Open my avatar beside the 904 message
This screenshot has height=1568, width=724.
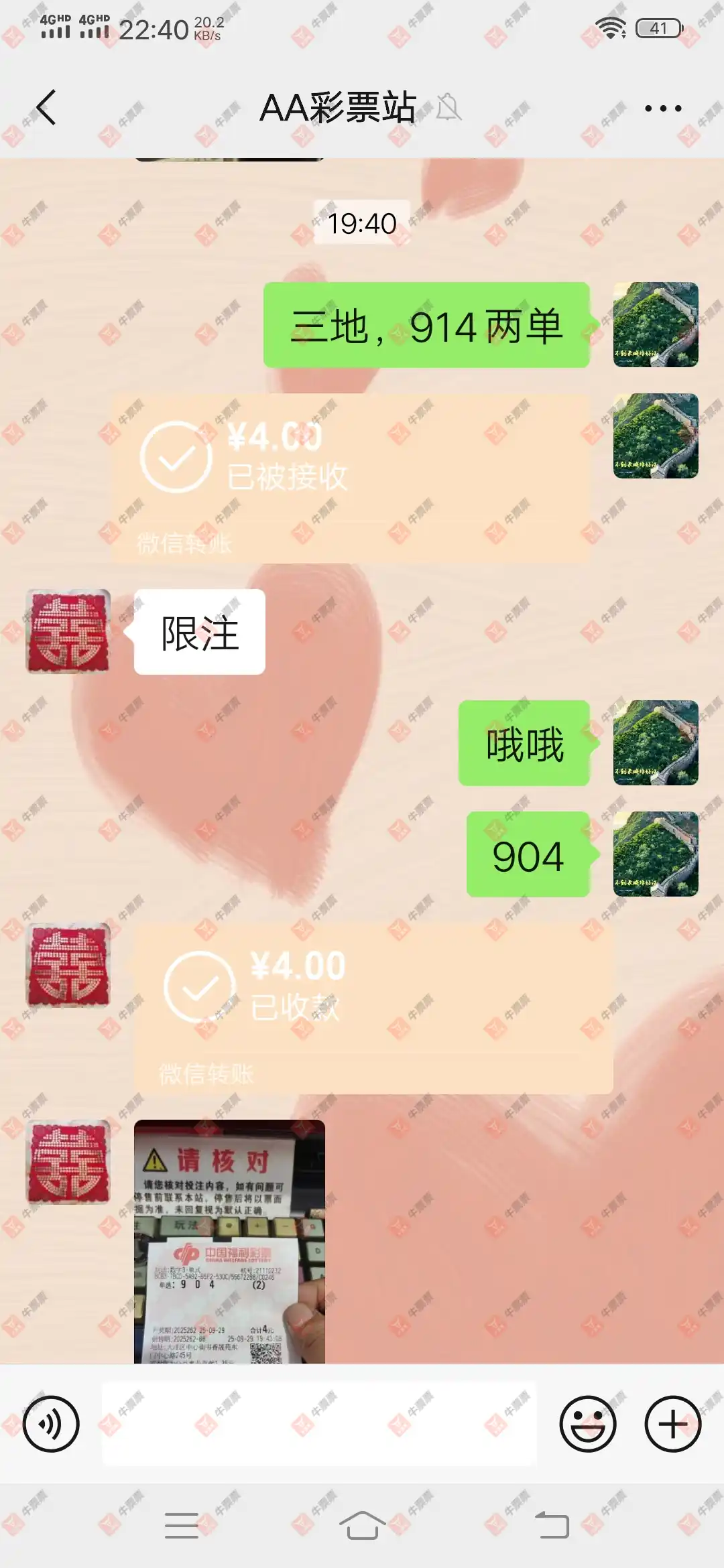point(655,854)
